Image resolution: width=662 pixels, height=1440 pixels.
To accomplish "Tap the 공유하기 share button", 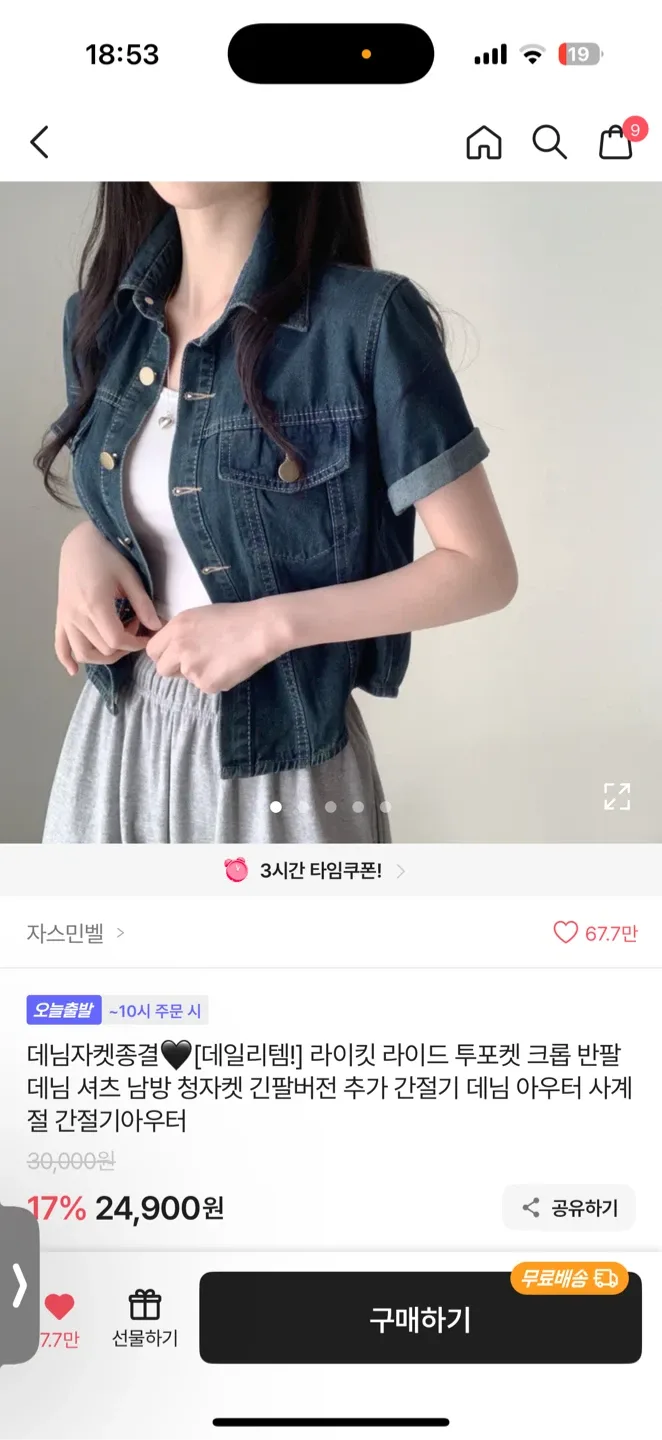I will [569, 1208].
